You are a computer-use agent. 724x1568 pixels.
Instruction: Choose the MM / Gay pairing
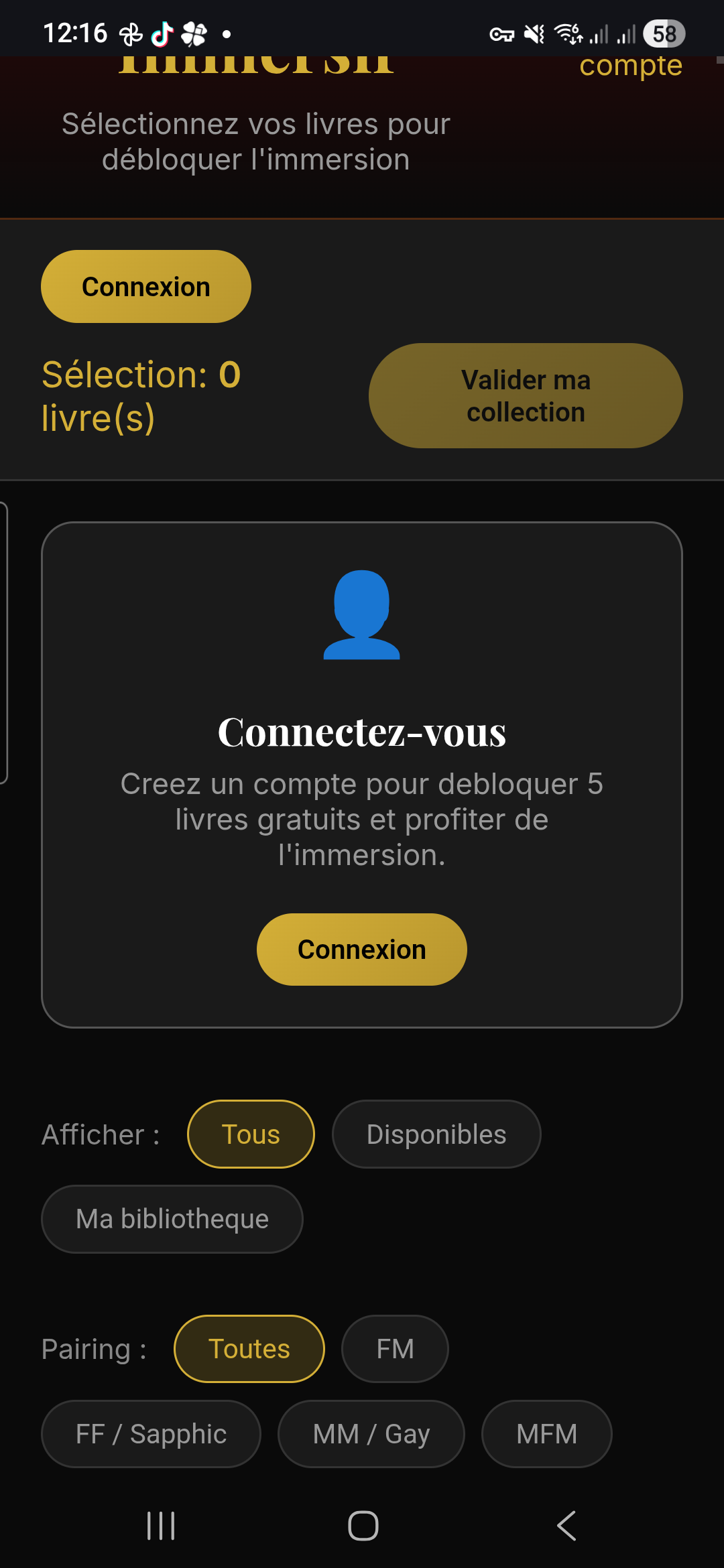pos(371,1434)
